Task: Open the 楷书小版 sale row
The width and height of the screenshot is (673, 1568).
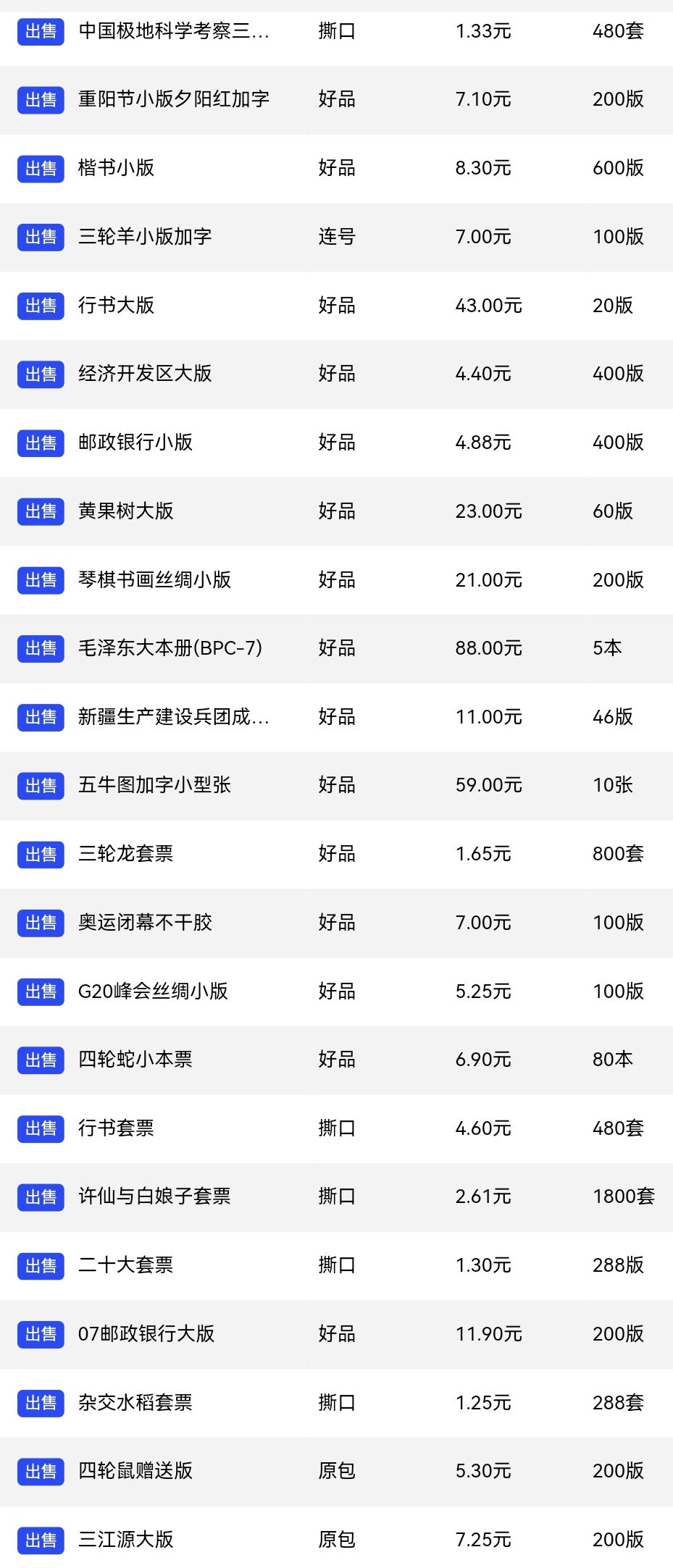Action: coord(336,168)
